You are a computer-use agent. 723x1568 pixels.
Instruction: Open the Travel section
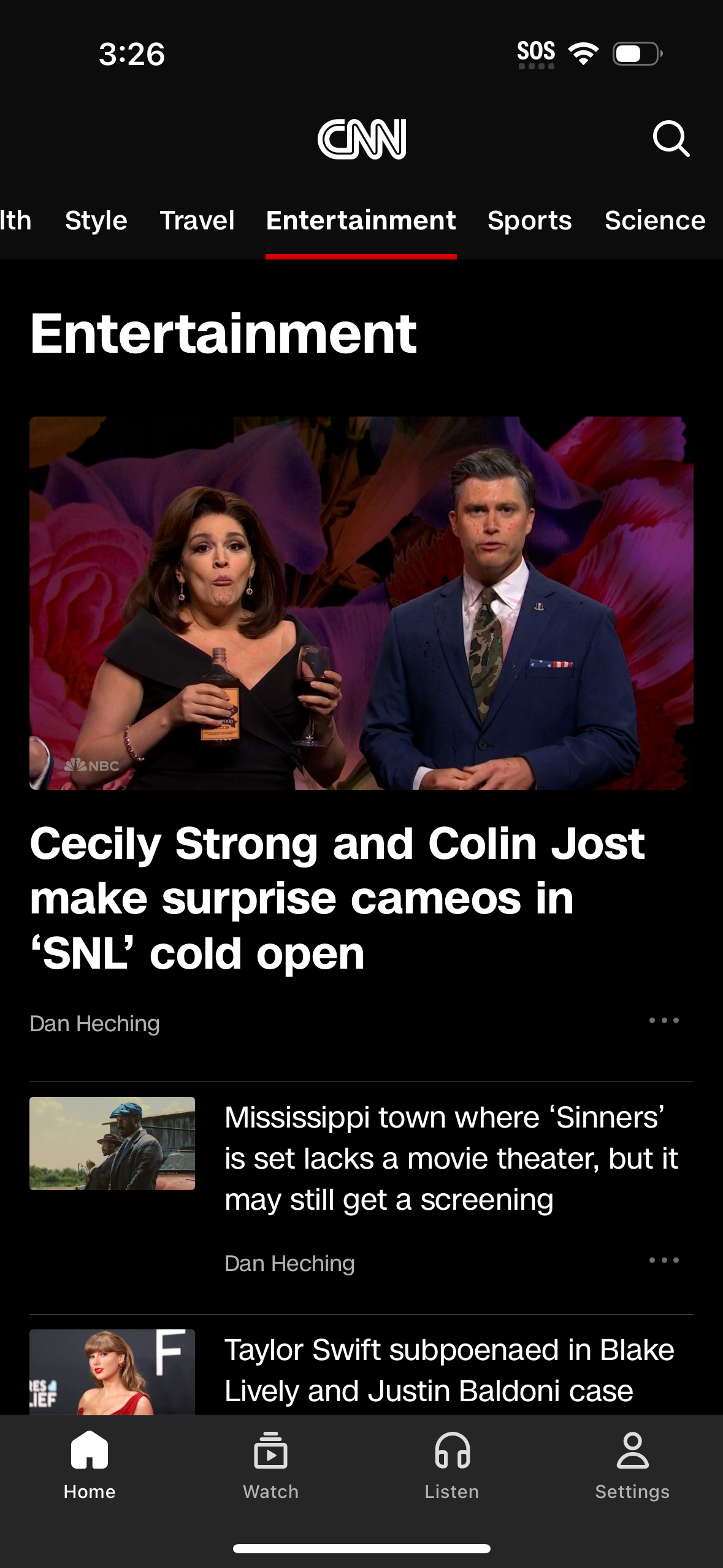tap(196, 221)
